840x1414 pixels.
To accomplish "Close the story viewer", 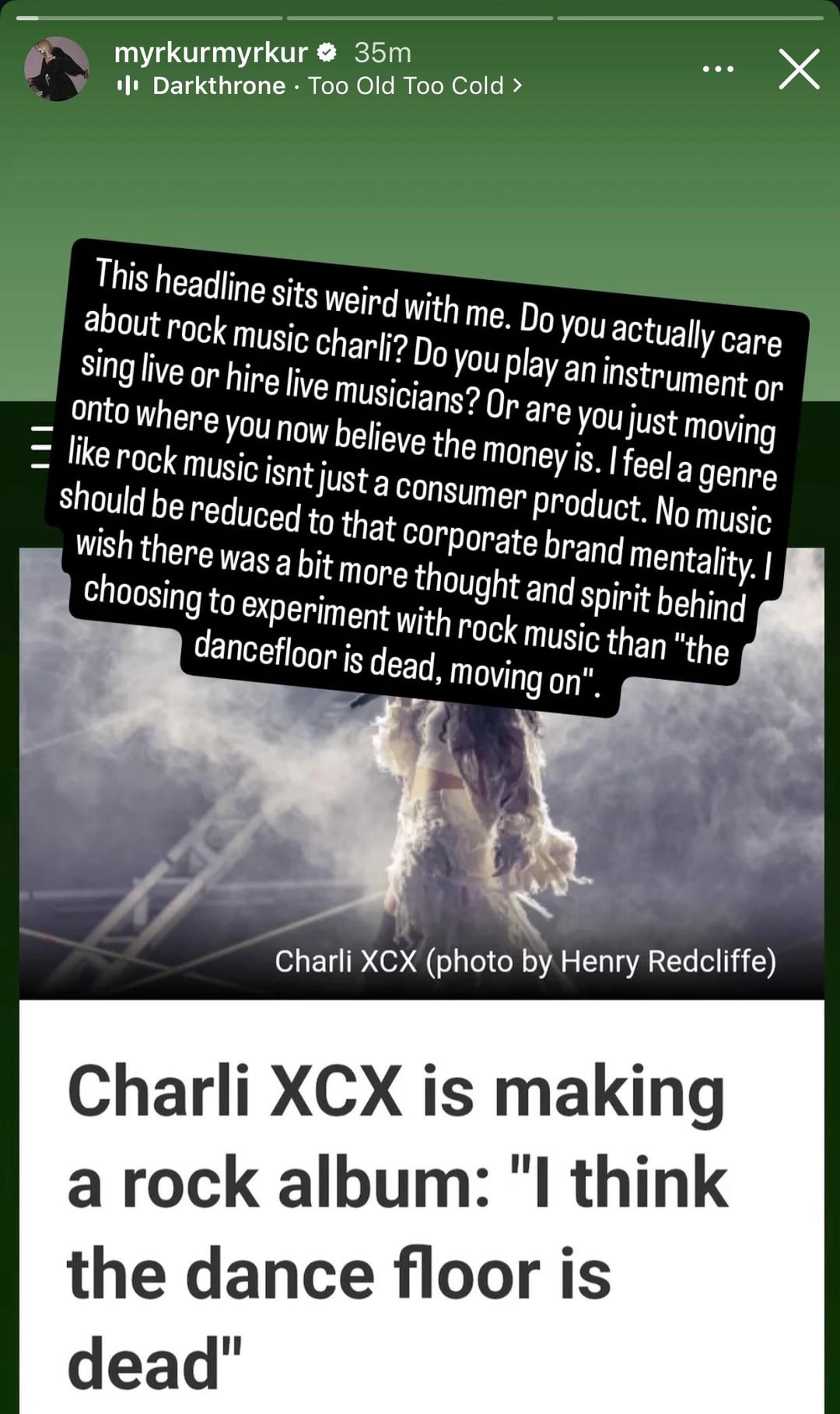I will point(799,69).
